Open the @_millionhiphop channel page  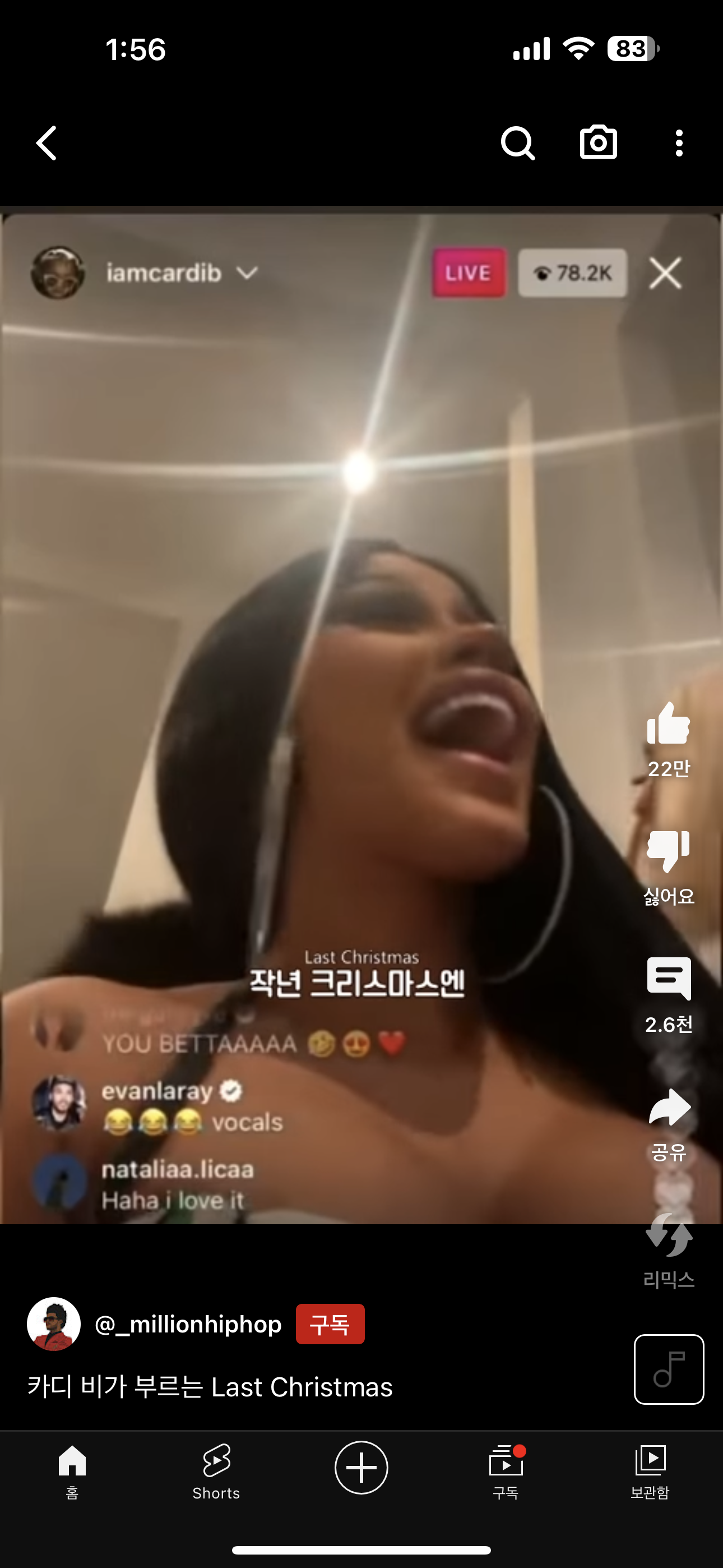187,1324
